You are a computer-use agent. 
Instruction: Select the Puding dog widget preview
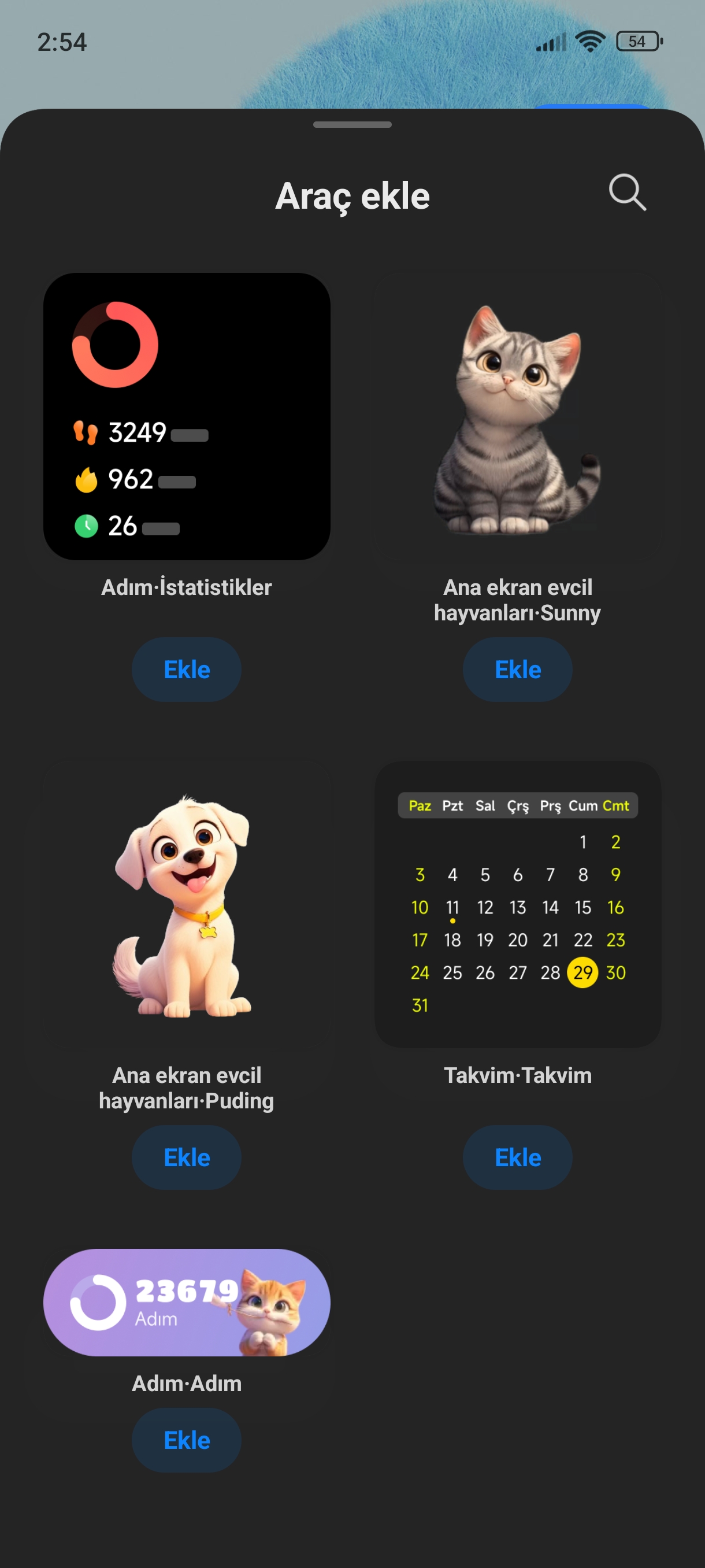(186, 904)
